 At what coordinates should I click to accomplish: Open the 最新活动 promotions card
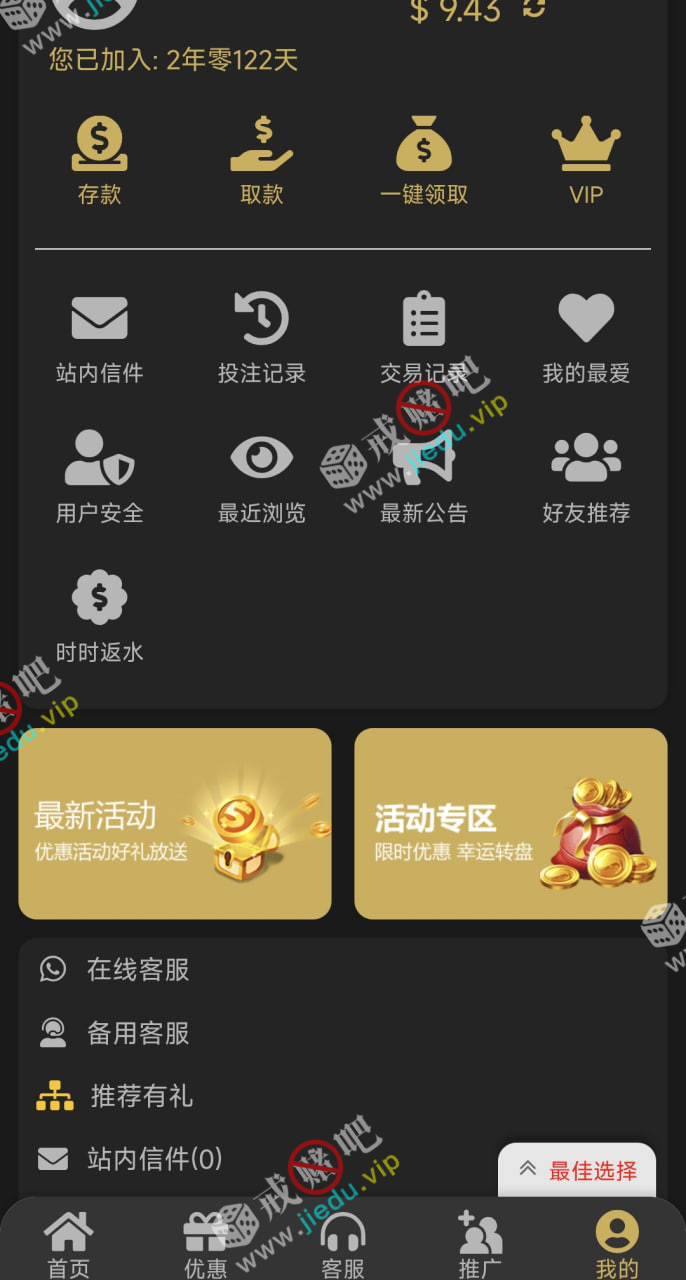tap(175, 823)
